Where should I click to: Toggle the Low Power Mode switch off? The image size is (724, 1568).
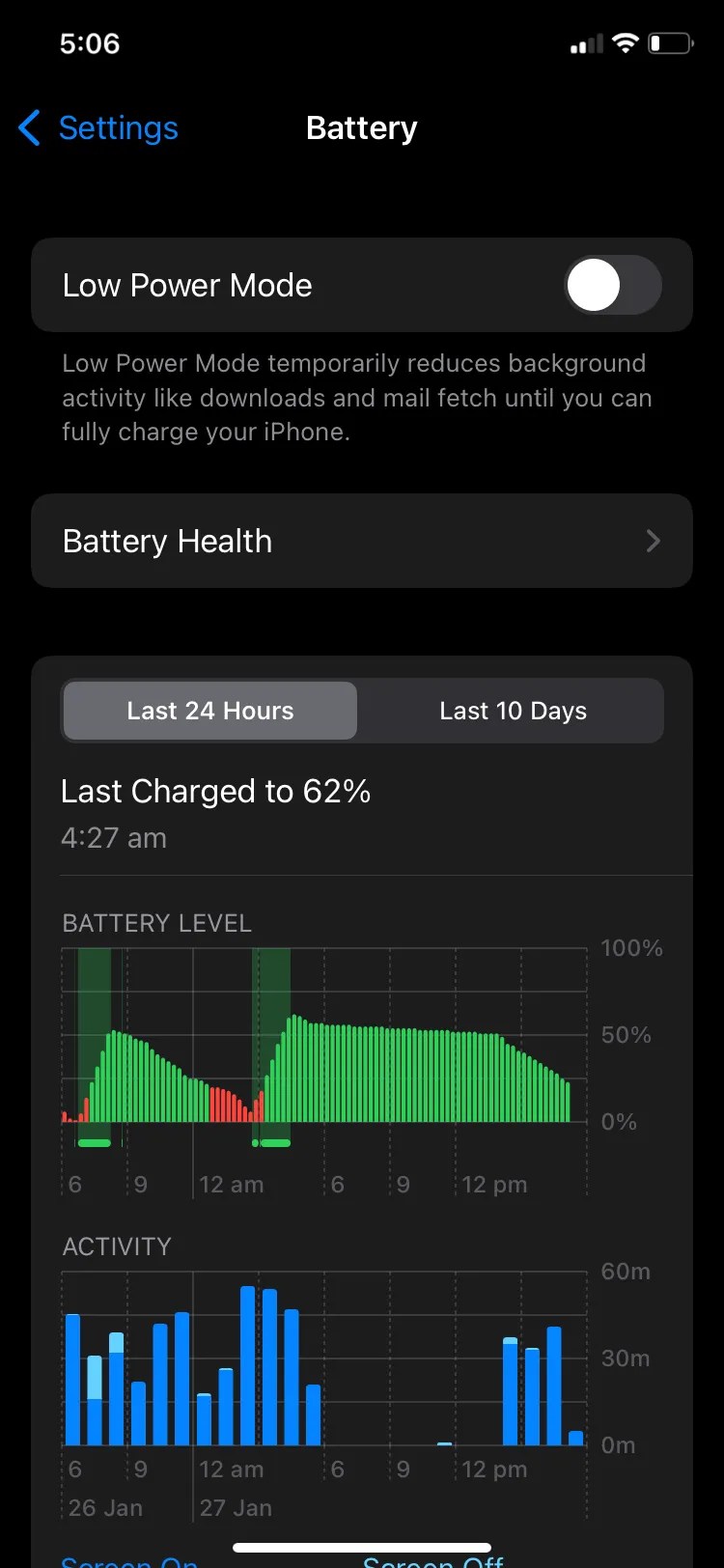(x=614, y=285)
